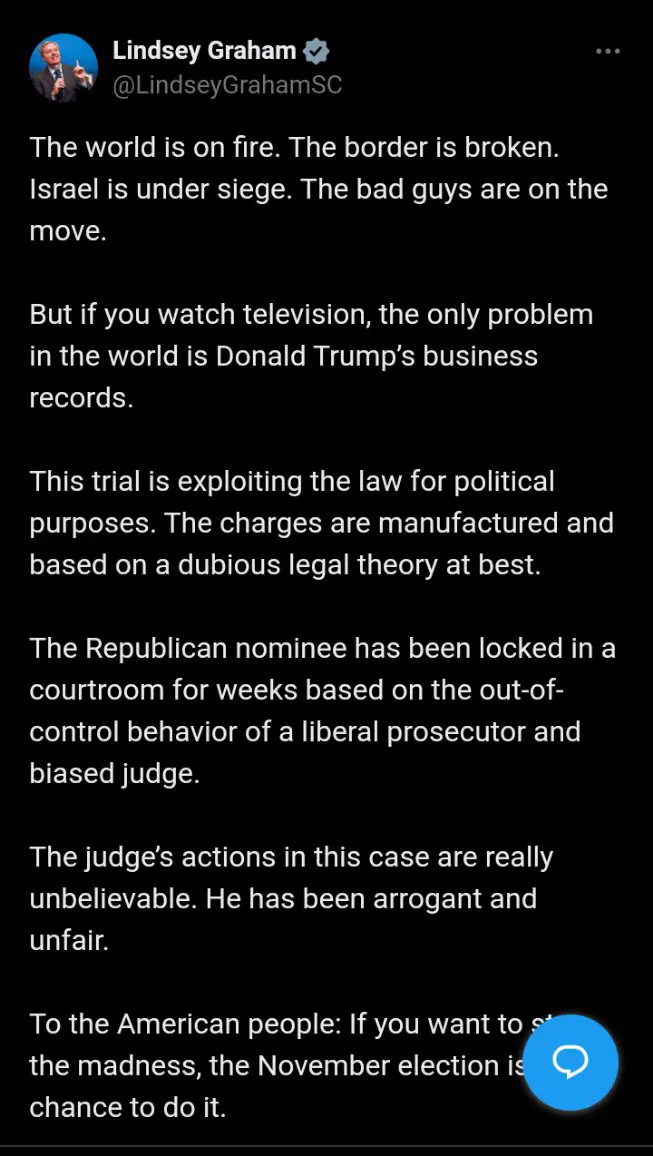Open the @LindseyGrahamSC handle

tap(227, 86)
